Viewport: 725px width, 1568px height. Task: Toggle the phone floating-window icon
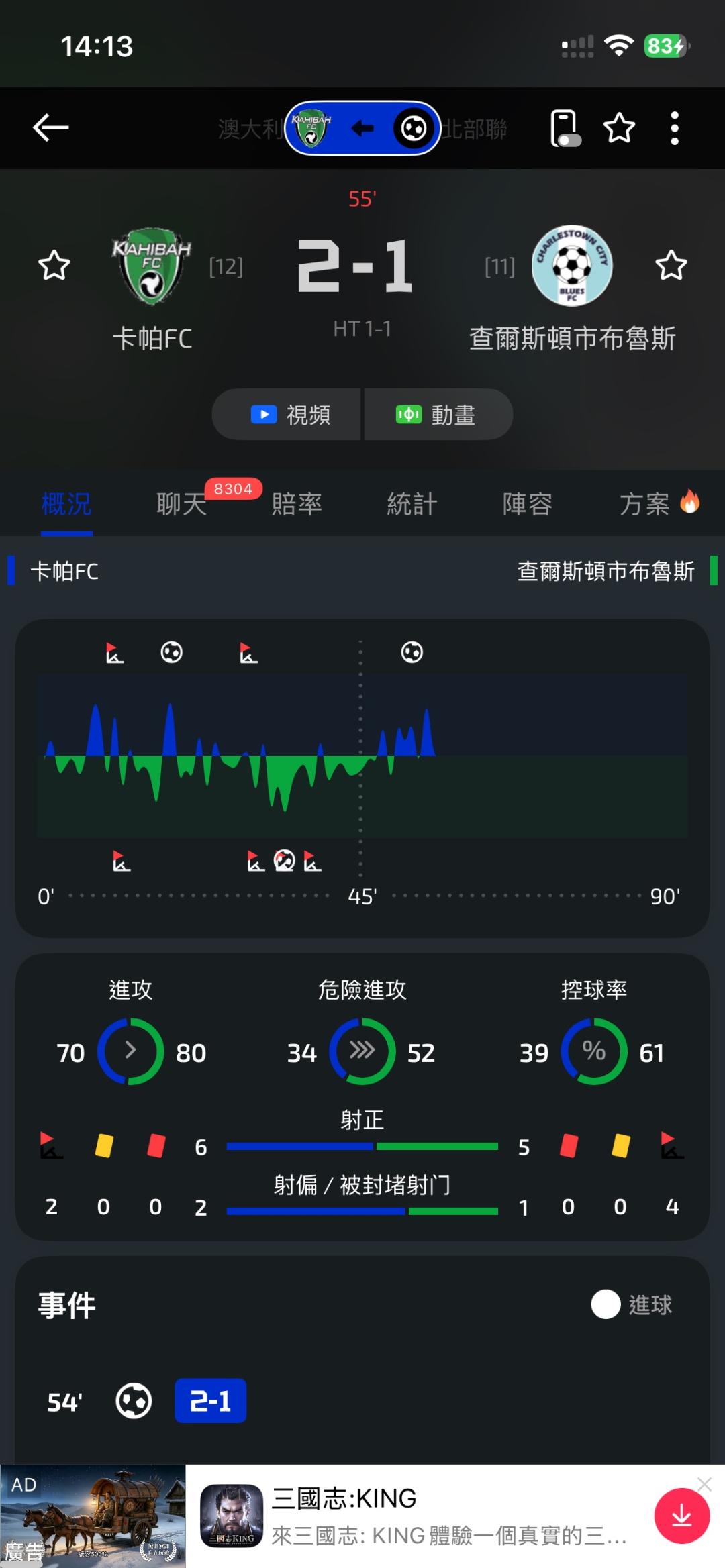click(x=565, y=127)
